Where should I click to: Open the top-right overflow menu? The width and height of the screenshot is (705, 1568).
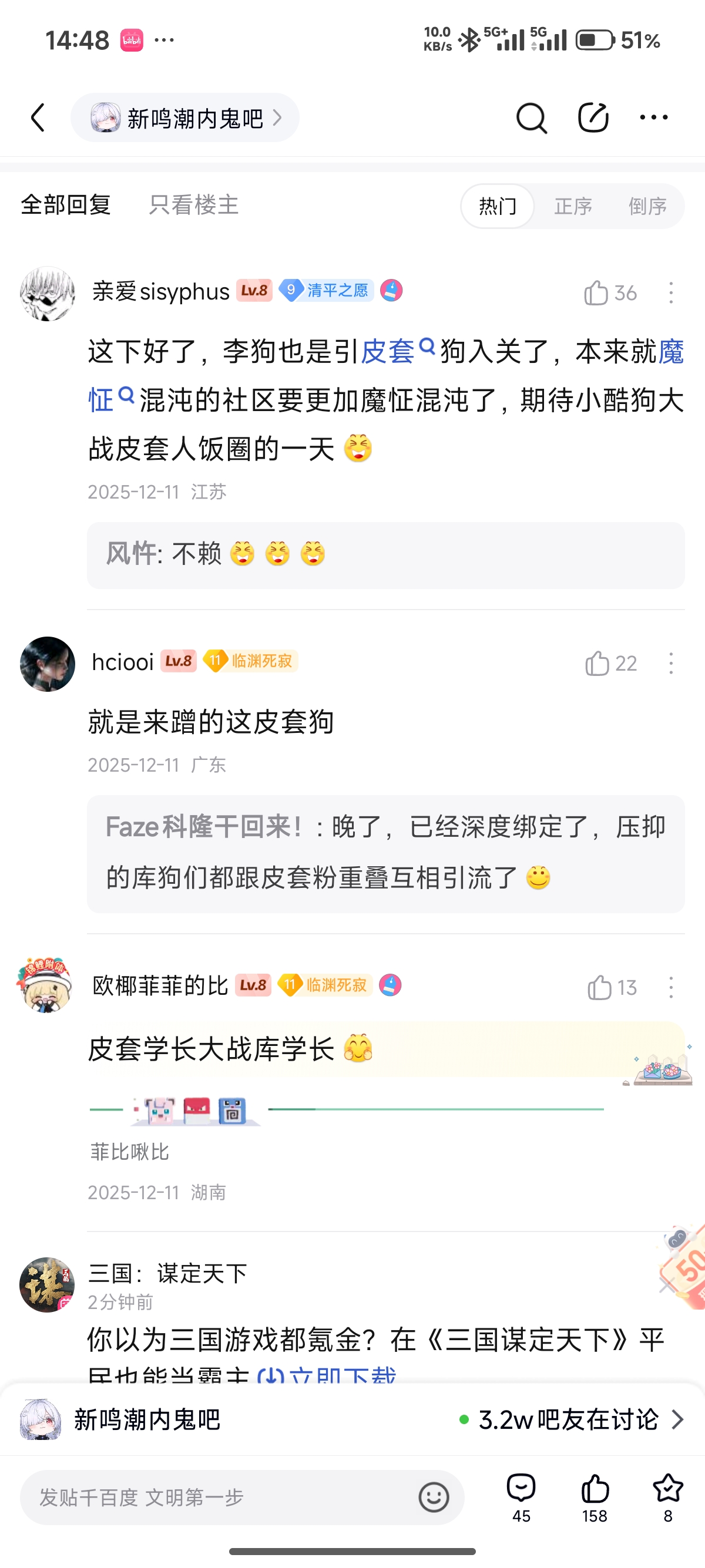click(654, 117)
